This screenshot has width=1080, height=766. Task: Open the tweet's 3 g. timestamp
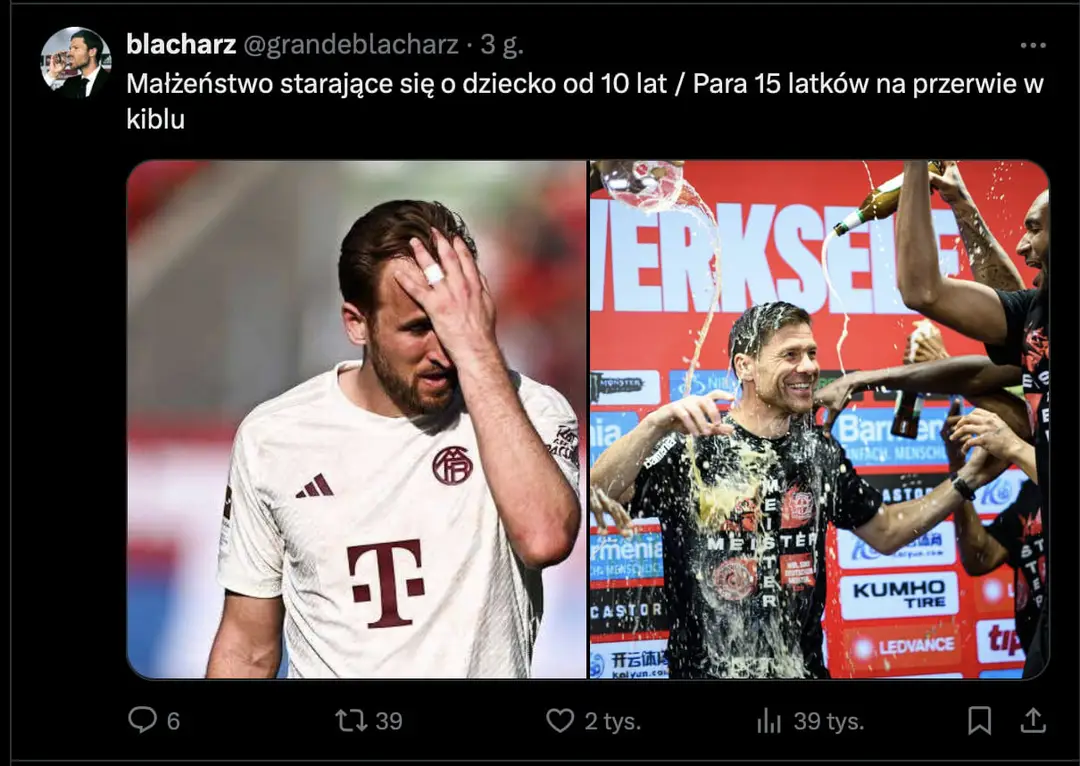point(502,44)
